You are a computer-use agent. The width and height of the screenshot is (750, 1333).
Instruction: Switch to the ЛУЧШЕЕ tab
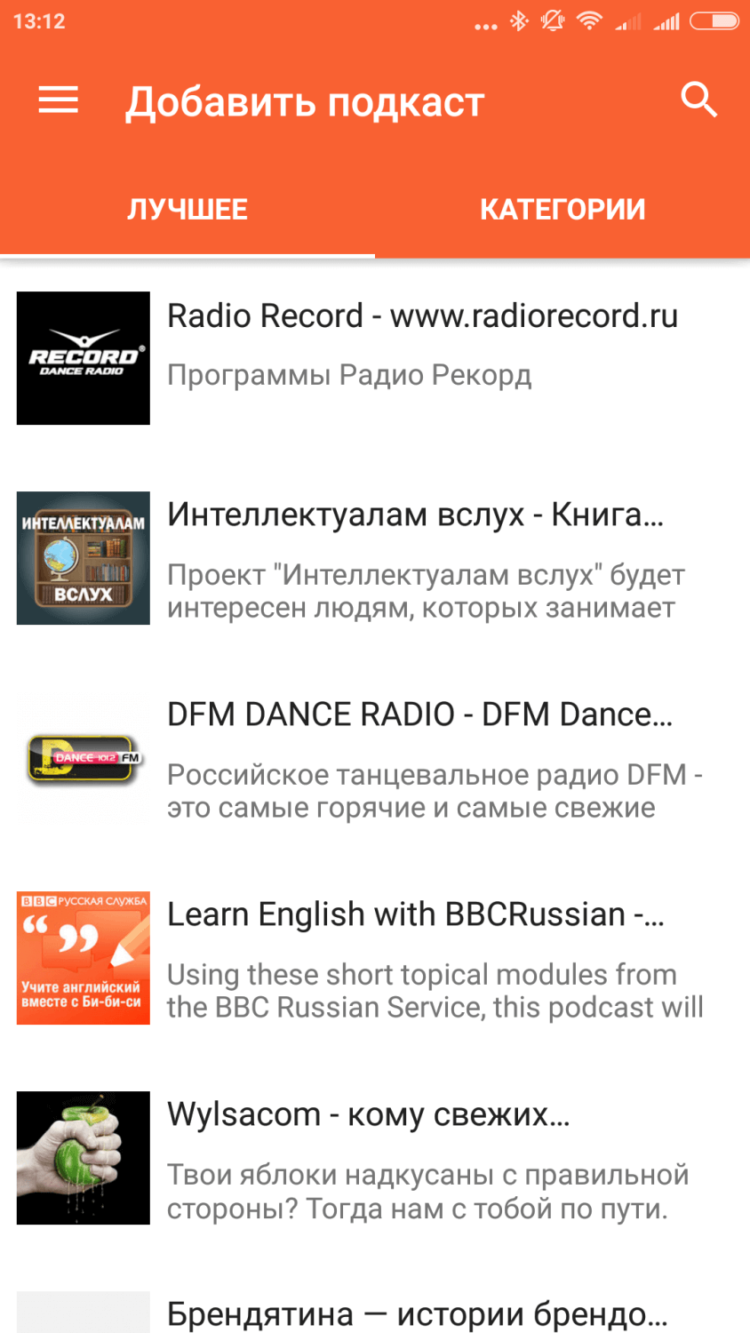(x=187, y=210)
